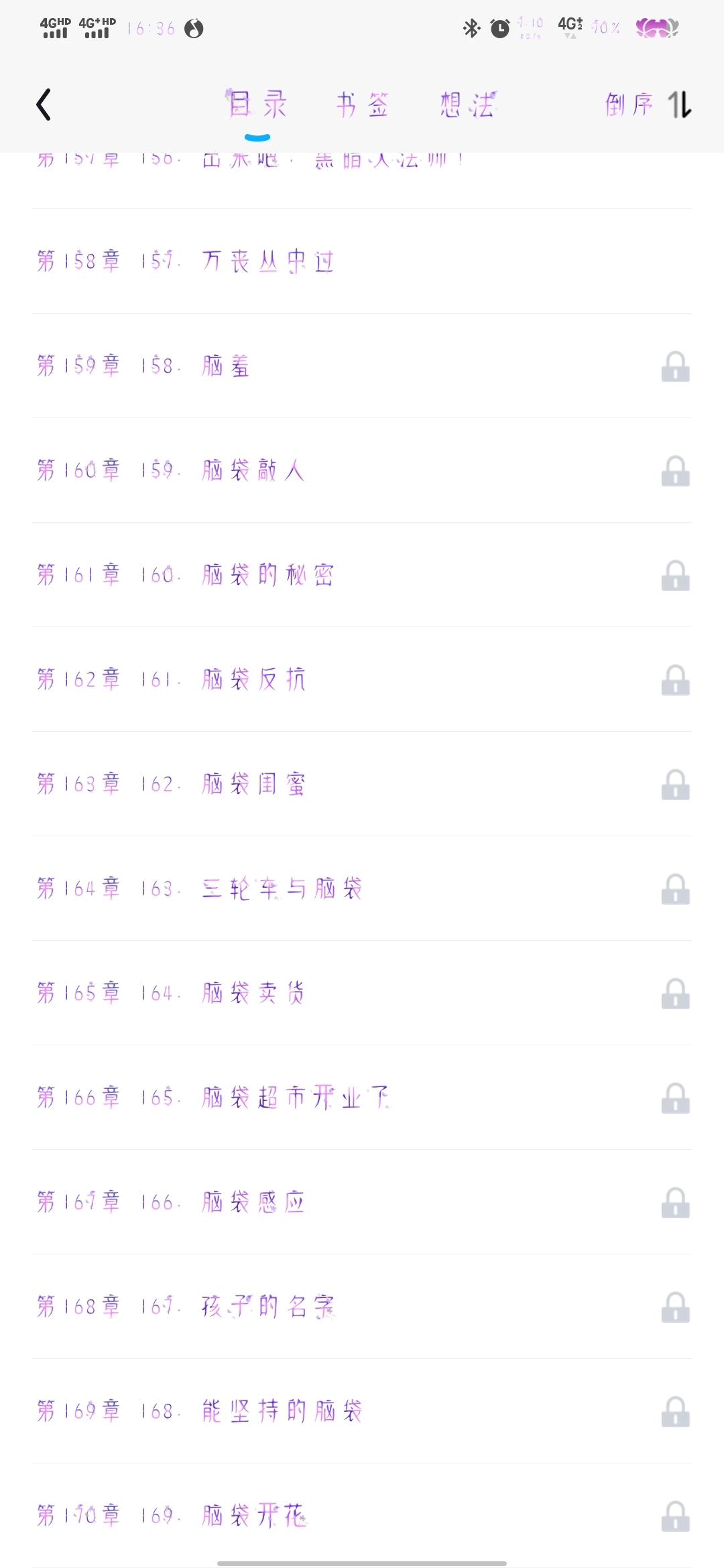Open chapter 第166章 脑袋超市开业了

[362, 1098]
